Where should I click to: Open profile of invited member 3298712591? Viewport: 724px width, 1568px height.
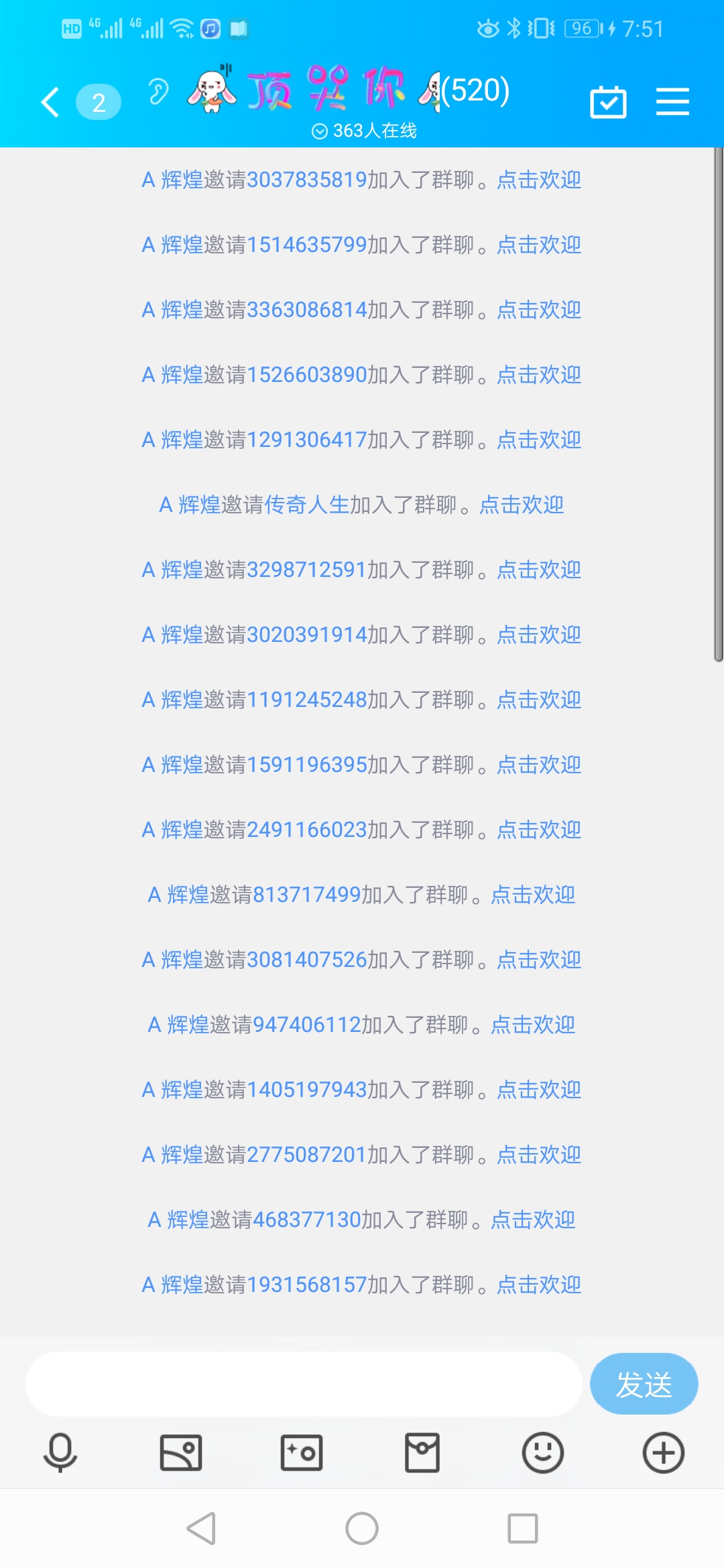306,570
